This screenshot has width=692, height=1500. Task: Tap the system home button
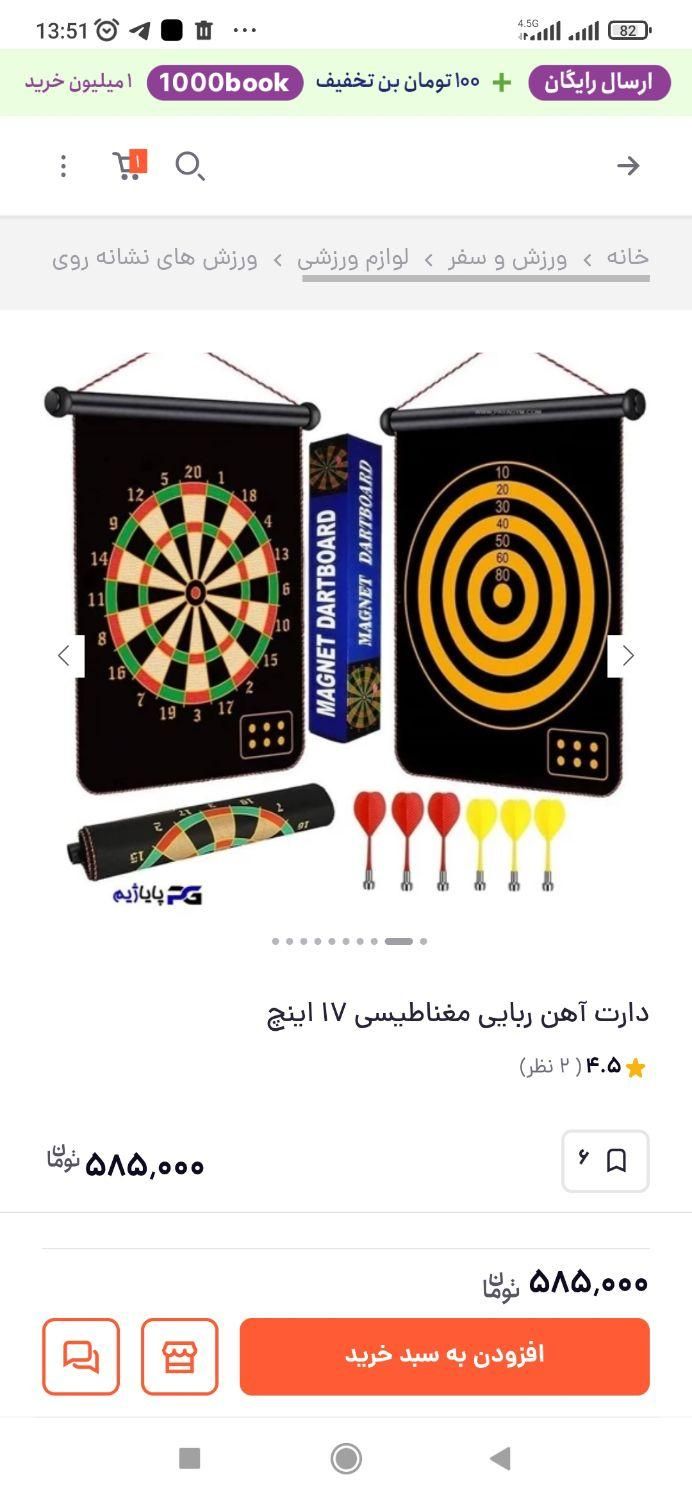pyautogui.click(x=346, y=1459)
